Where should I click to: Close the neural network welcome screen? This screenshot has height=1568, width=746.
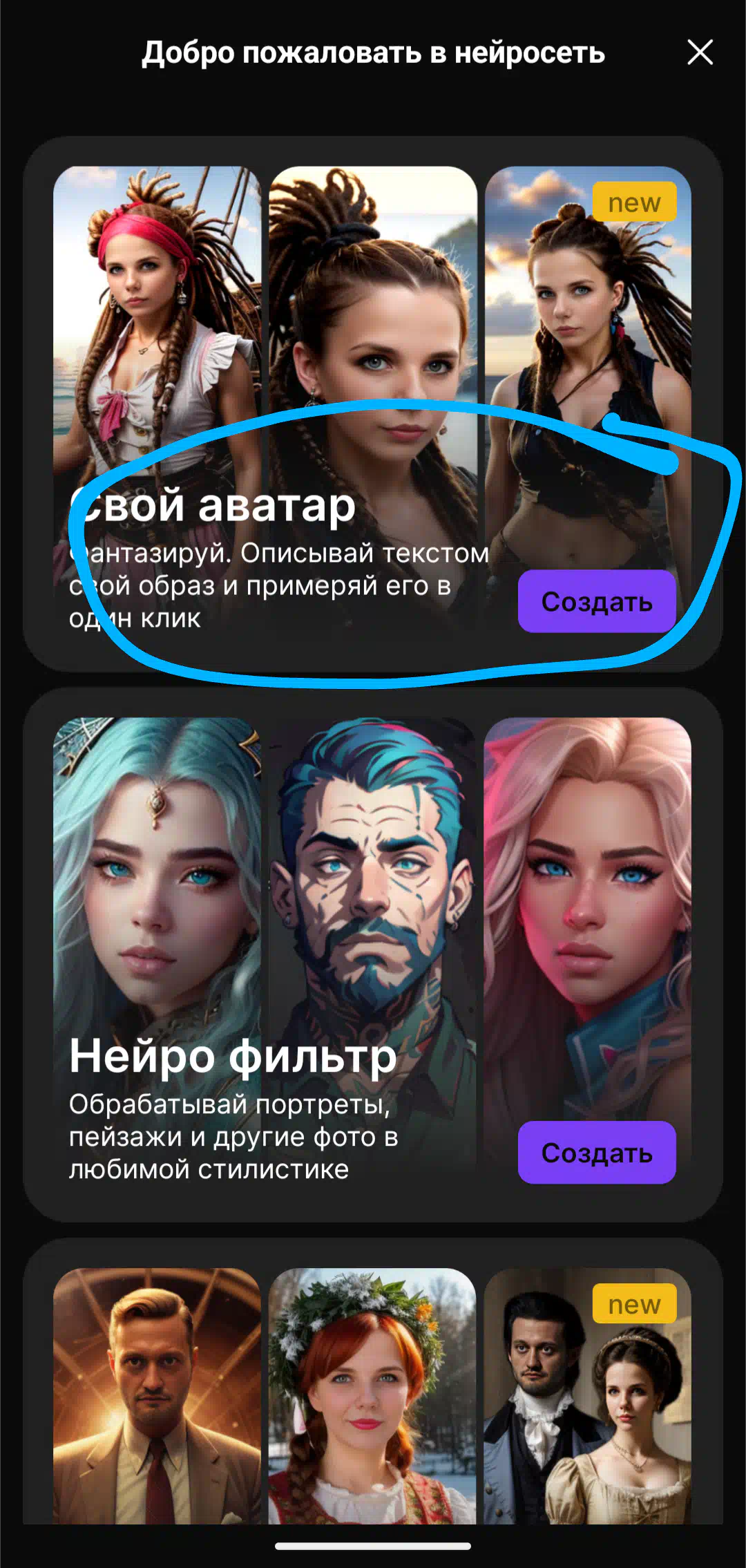click(700, 52)
